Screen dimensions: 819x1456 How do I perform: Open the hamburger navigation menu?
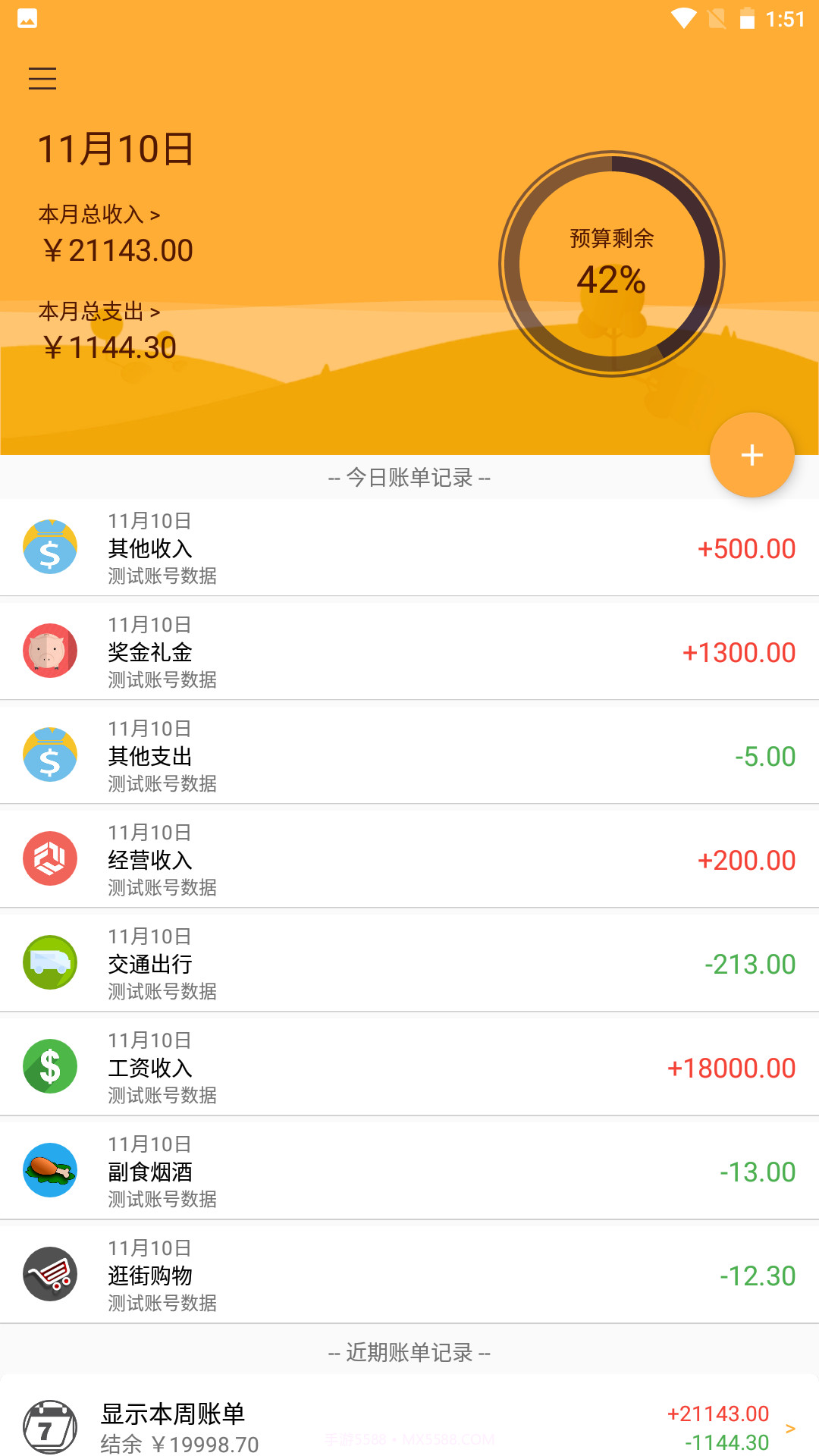tap(42, 79)
